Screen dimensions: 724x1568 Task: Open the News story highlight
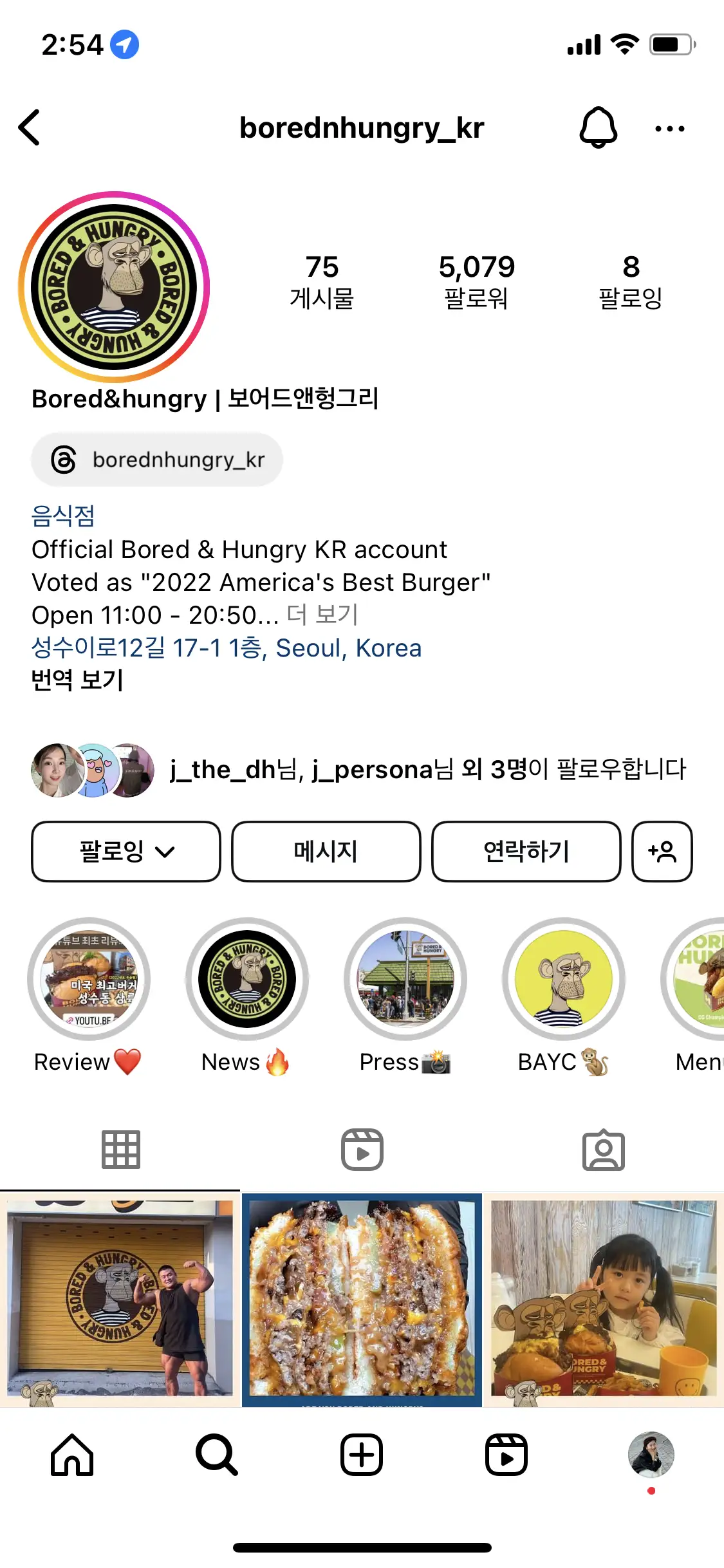pyautogui.click(x=247, y=978)
